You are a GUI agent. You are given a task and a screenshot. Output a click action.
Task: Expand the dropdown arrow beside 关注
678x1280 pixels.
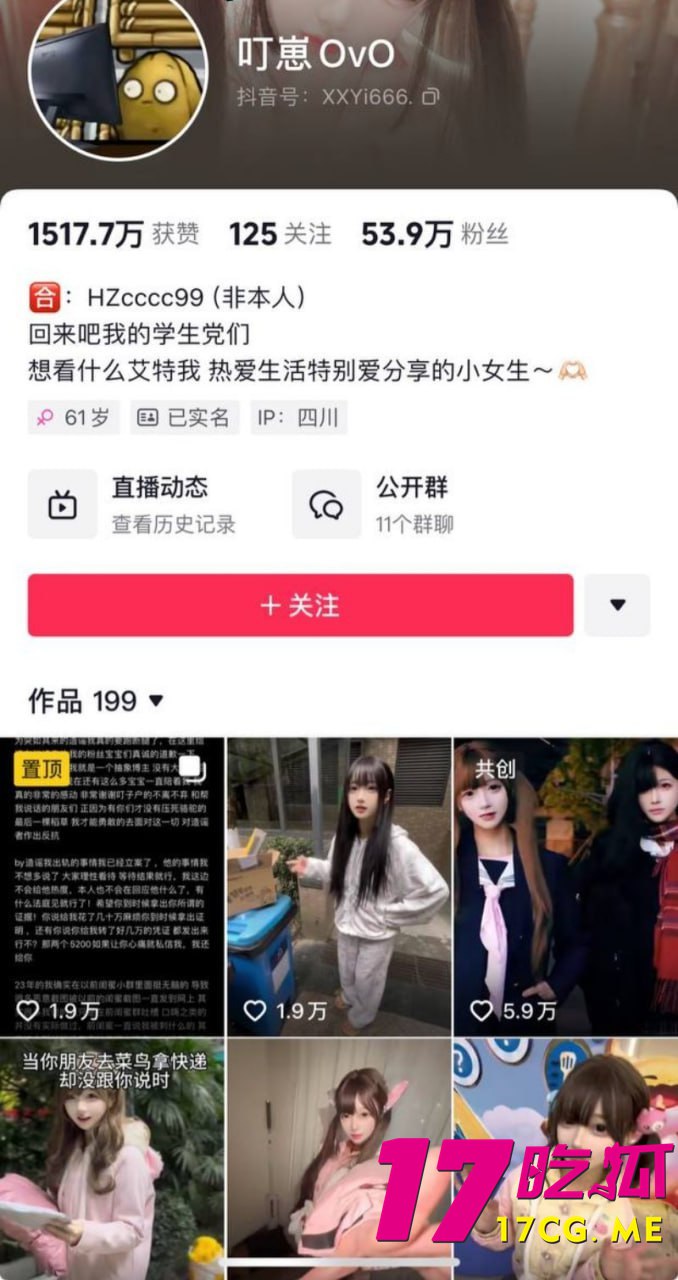617,605
